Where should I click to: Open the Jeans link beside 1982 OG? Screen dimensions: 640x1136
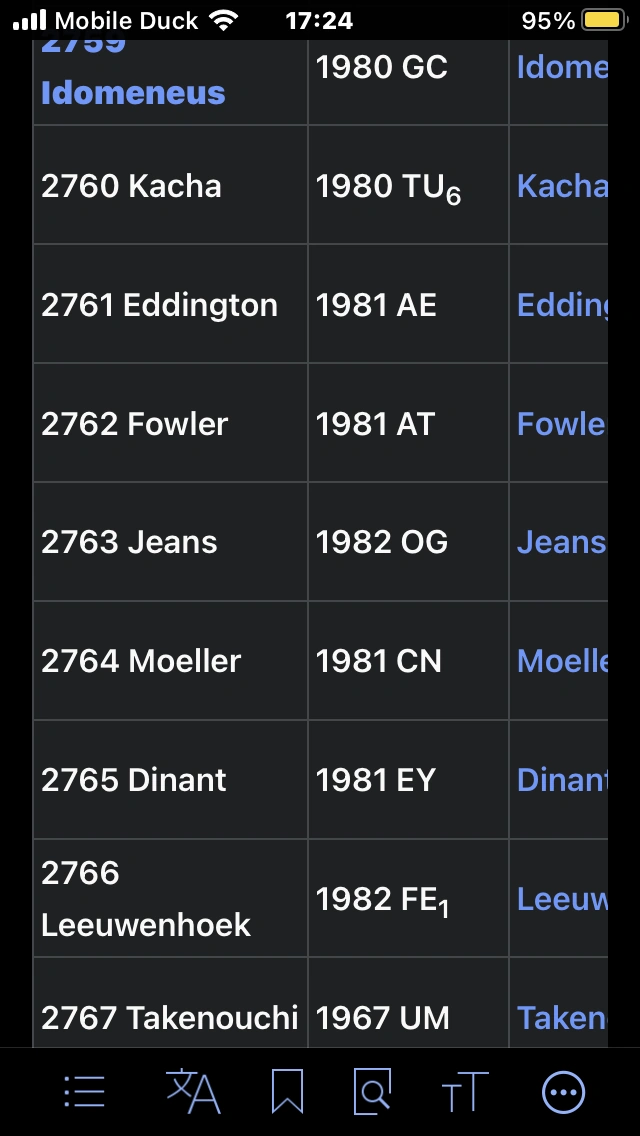(561, 542)
